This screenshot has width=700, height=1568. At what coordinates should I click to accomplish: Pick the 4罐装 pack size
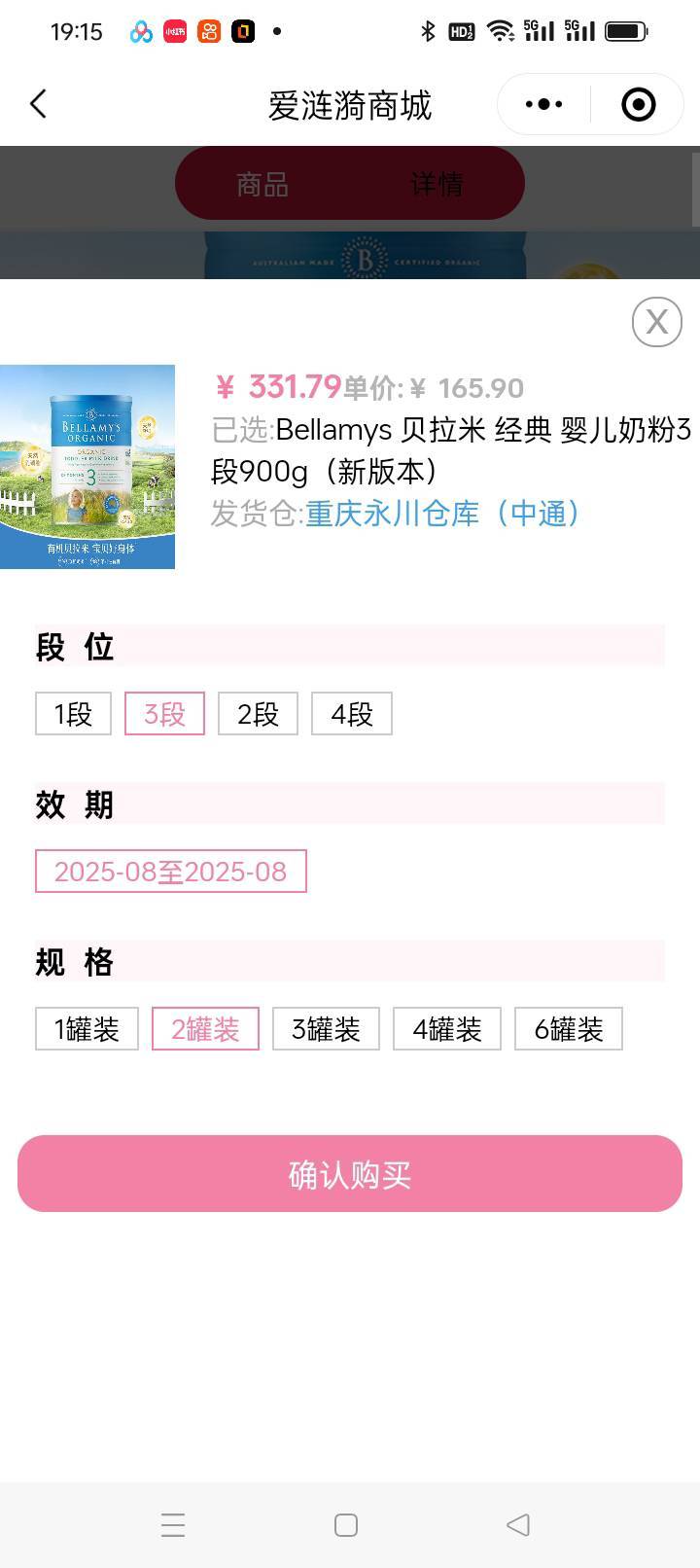point(447,1029)
